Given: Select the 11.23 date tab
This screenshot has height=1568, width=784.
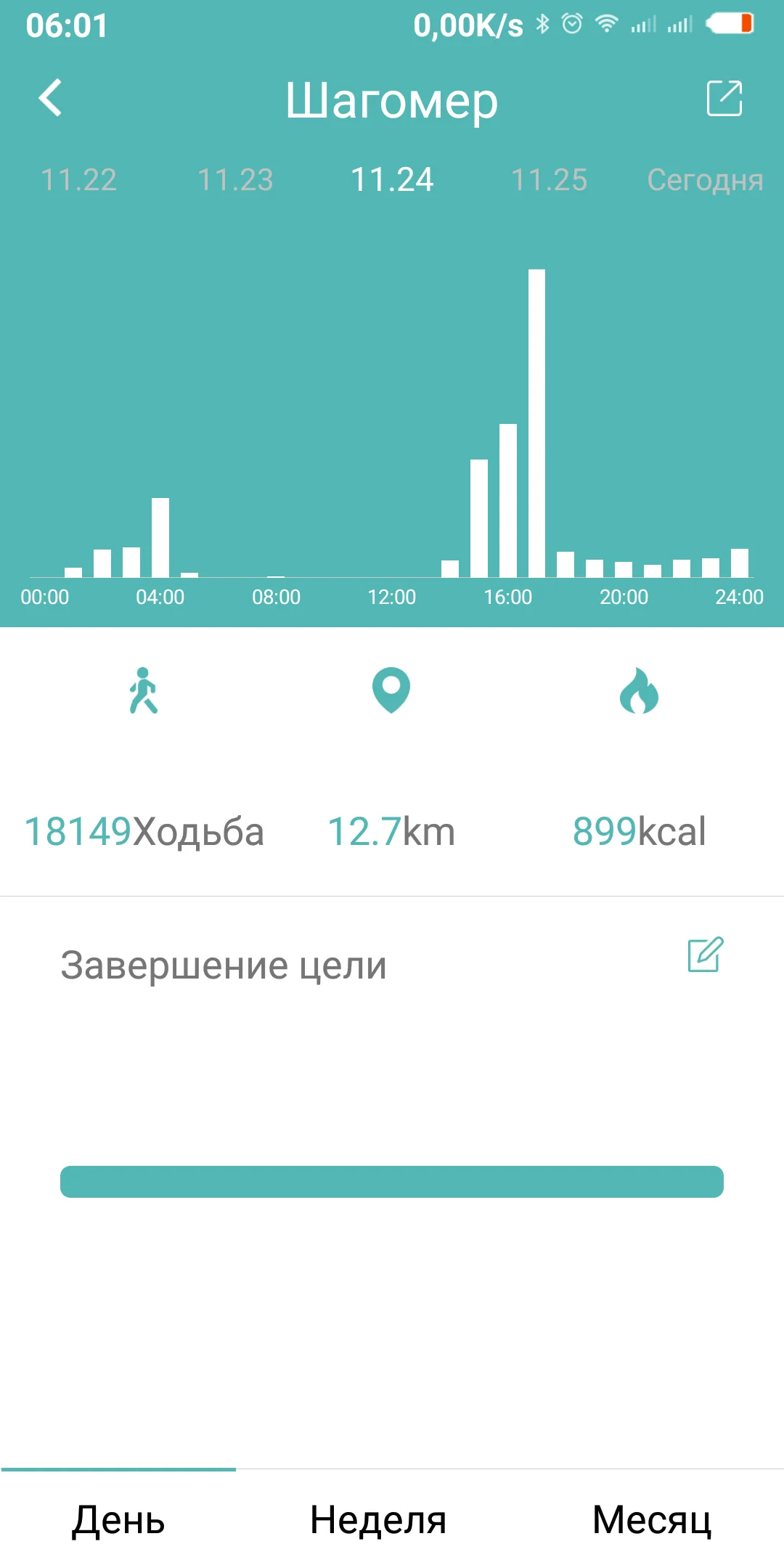Looking at the screenshot, I should (235, 180).
